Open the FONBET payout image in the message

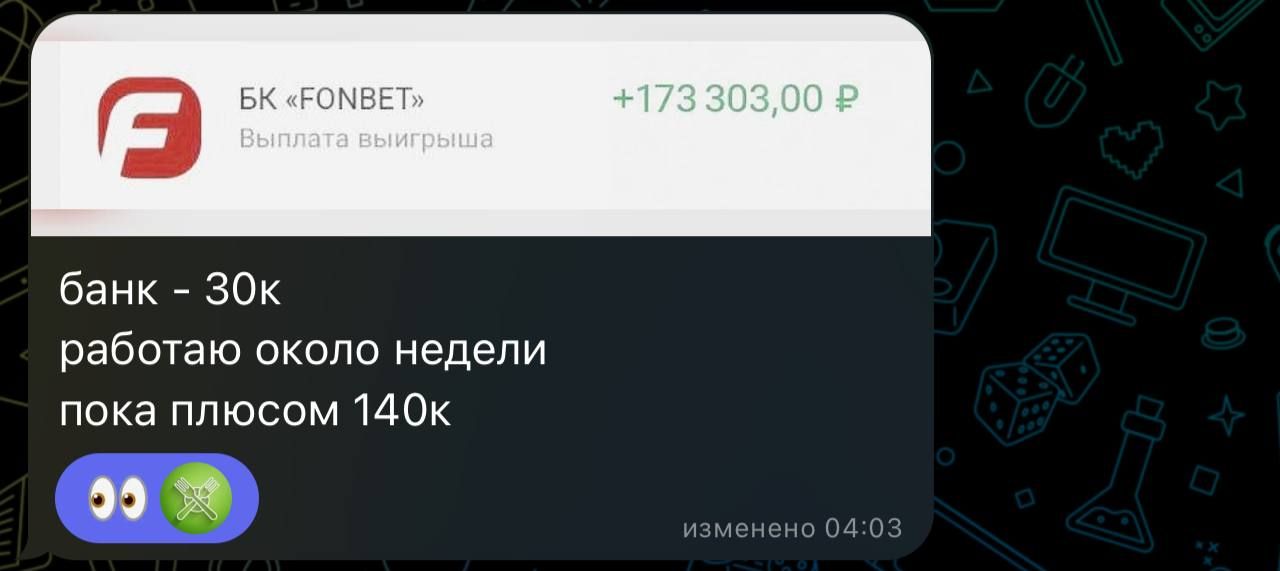(x=480, y=125)
